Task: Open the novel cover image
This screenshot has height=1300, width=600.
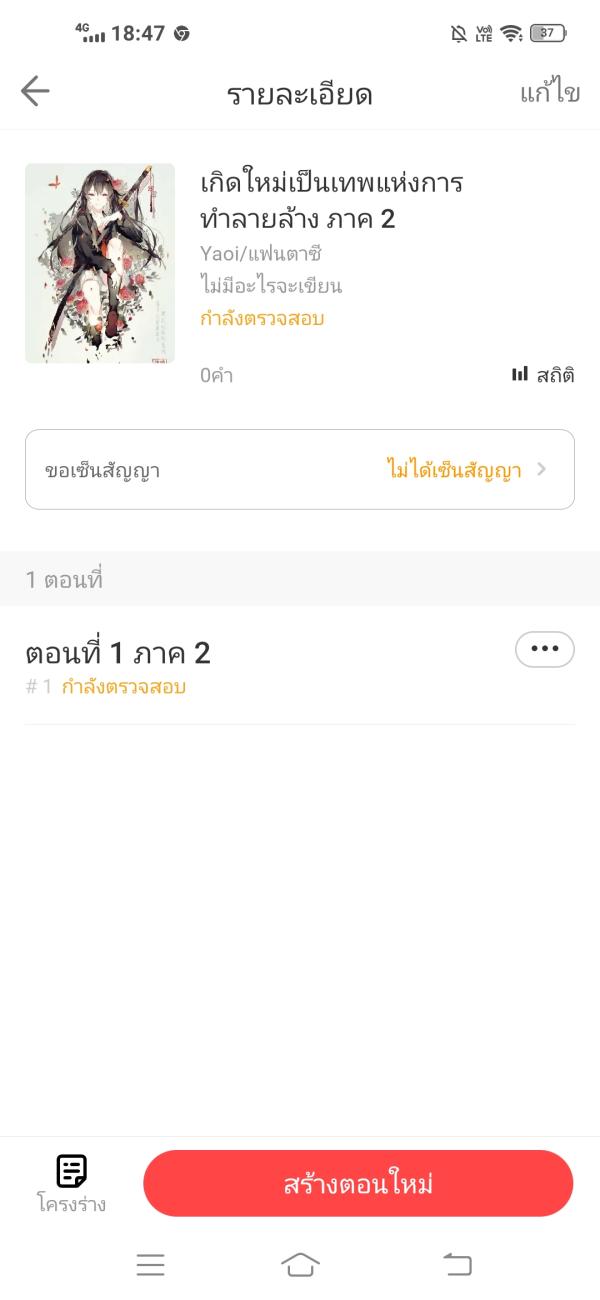Action: (x=100, y=263)
